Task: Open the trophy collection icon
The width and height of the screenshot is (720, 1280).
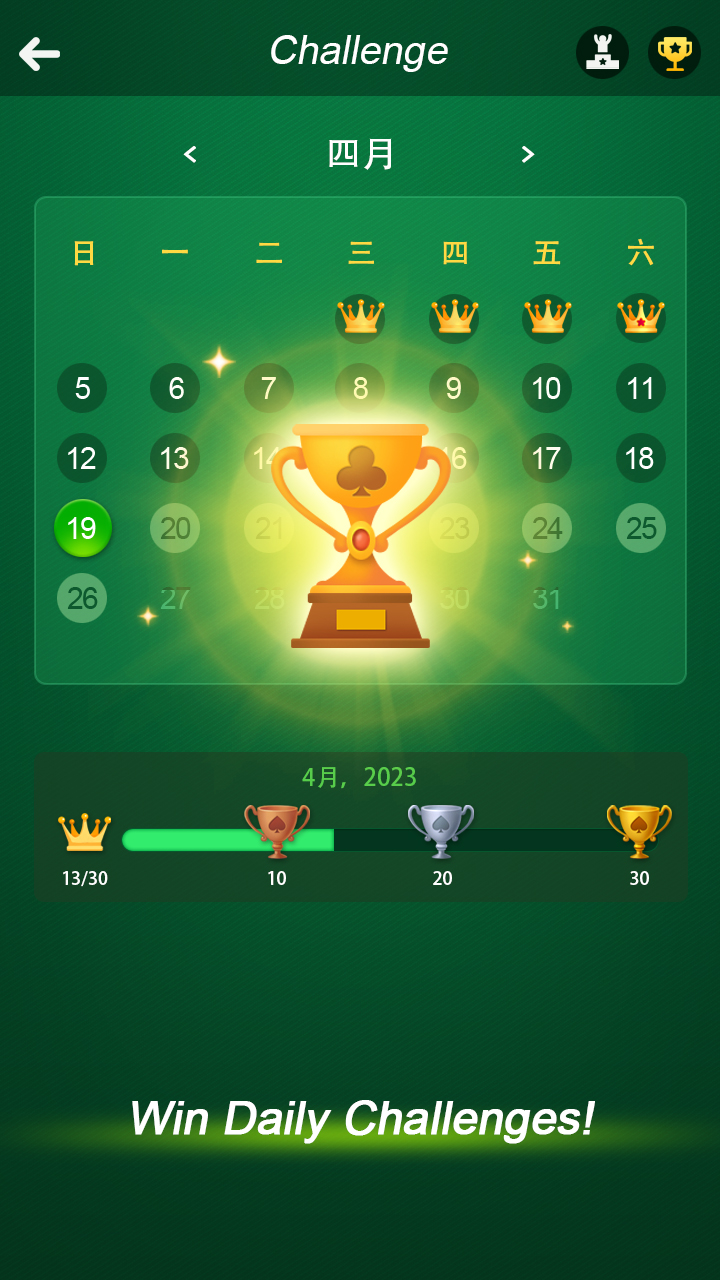Action: coord(674,53)
